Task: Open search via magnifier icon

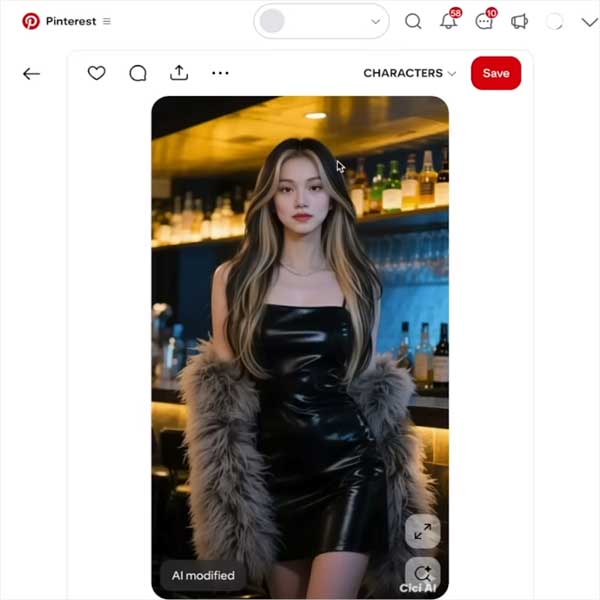Action: (x=413, y=21)
